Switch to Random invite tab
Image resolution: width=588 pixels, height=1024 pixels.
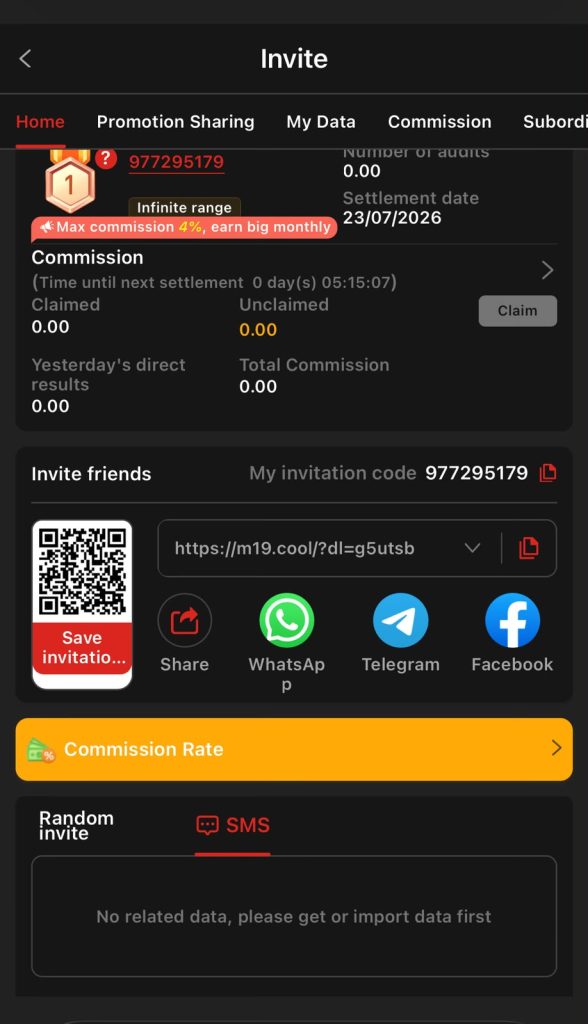[x=76, y=825]
